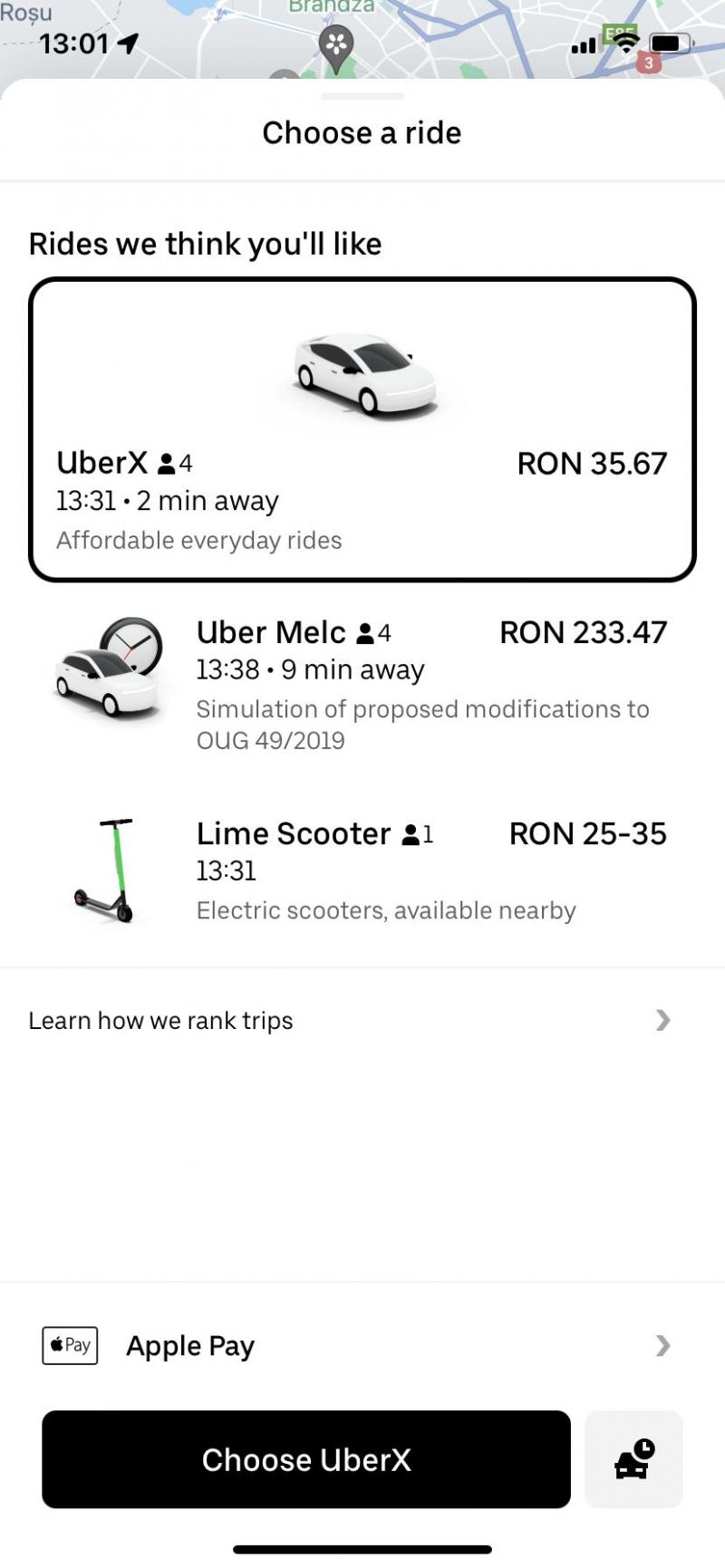Open Learn how we rank trips
The image size is (725, 1568).
(160, 1021)
